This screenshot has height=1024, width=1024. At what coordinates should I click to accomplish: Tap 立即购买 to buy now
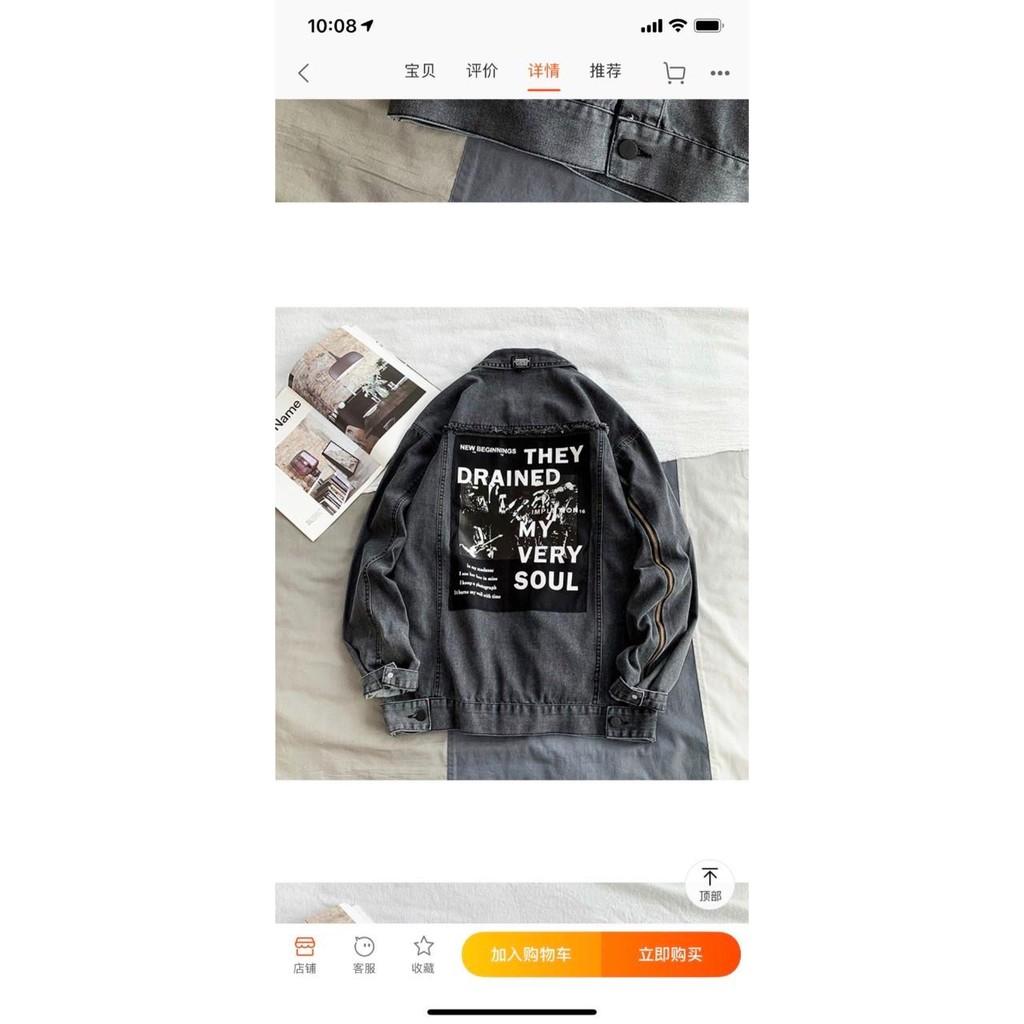coord(671,954)
